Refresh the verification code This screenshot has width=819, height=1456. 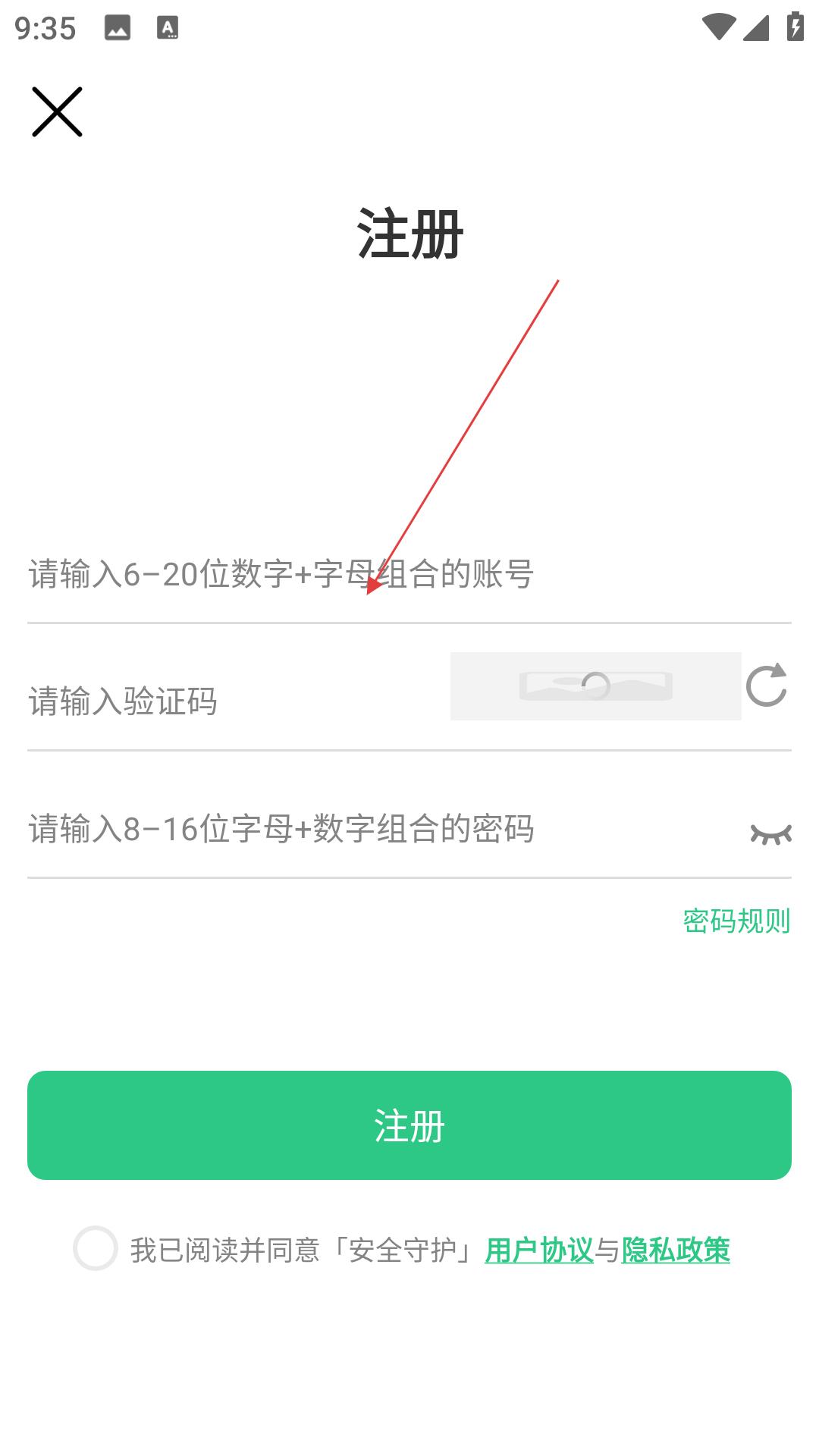[767, 686]
